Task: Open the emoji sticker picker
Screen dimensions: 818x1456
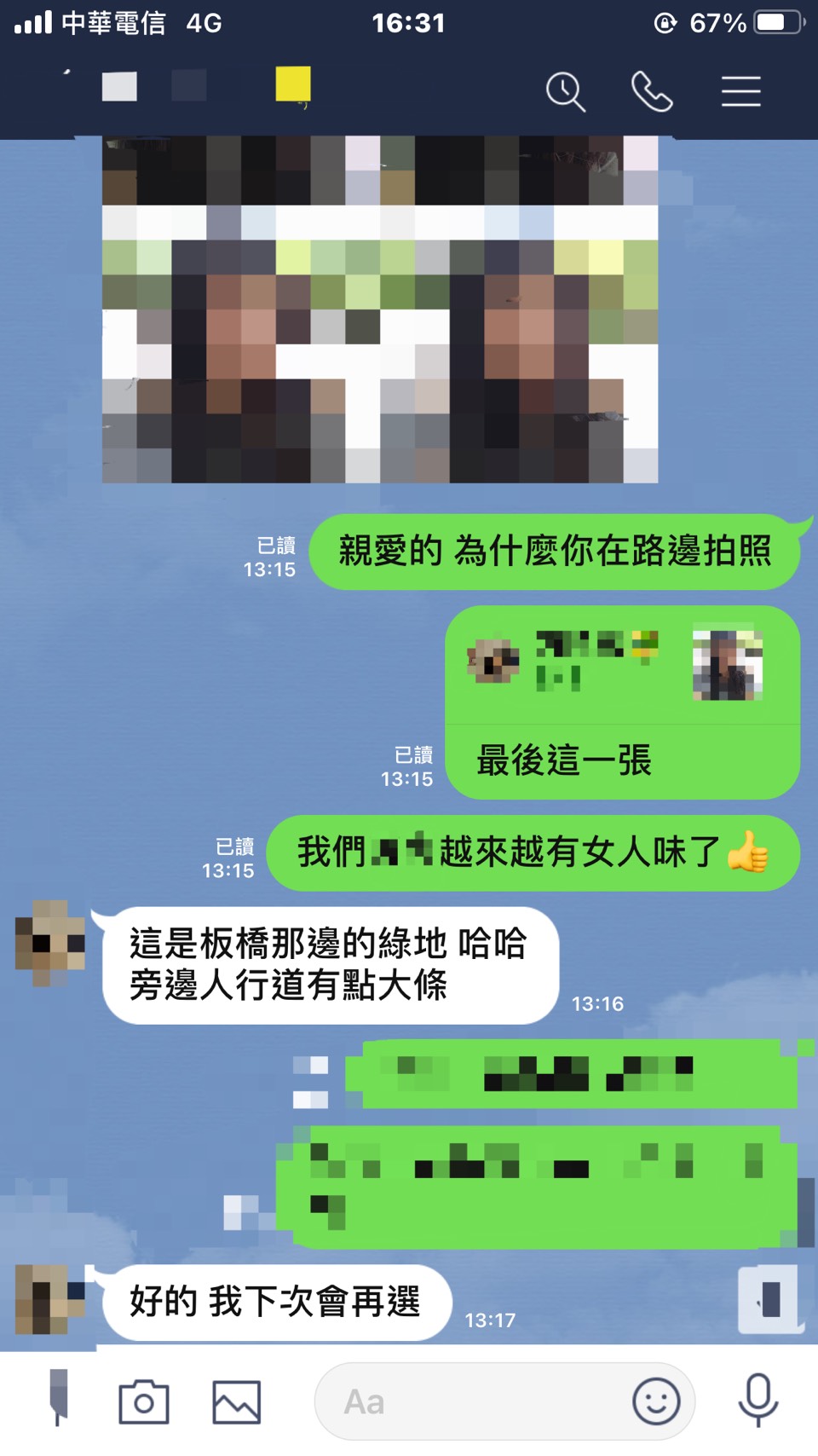Action: point(656,1401)
